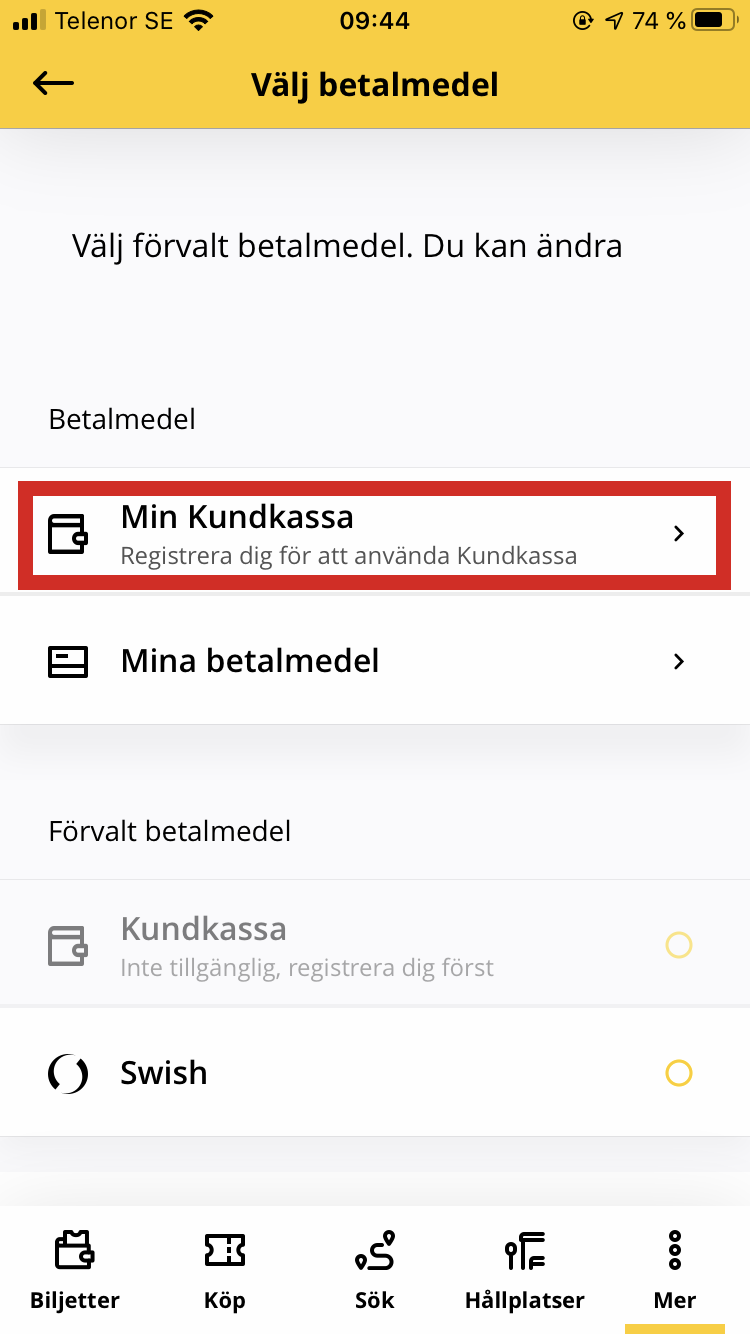Open Mina betalmedel
This screenshot has height=1334, width=750.
click(374, 661)
